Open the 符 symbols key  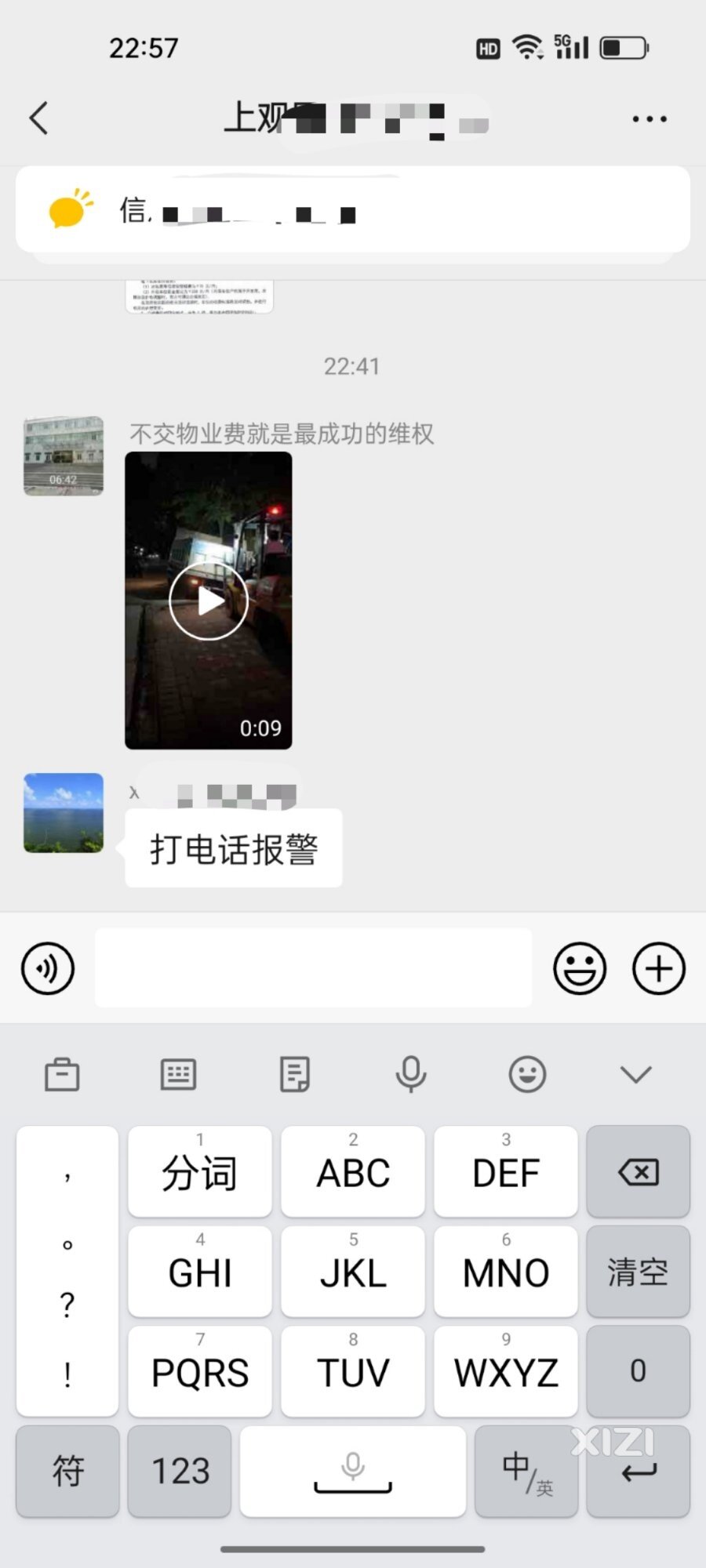tap(67, 1471)
